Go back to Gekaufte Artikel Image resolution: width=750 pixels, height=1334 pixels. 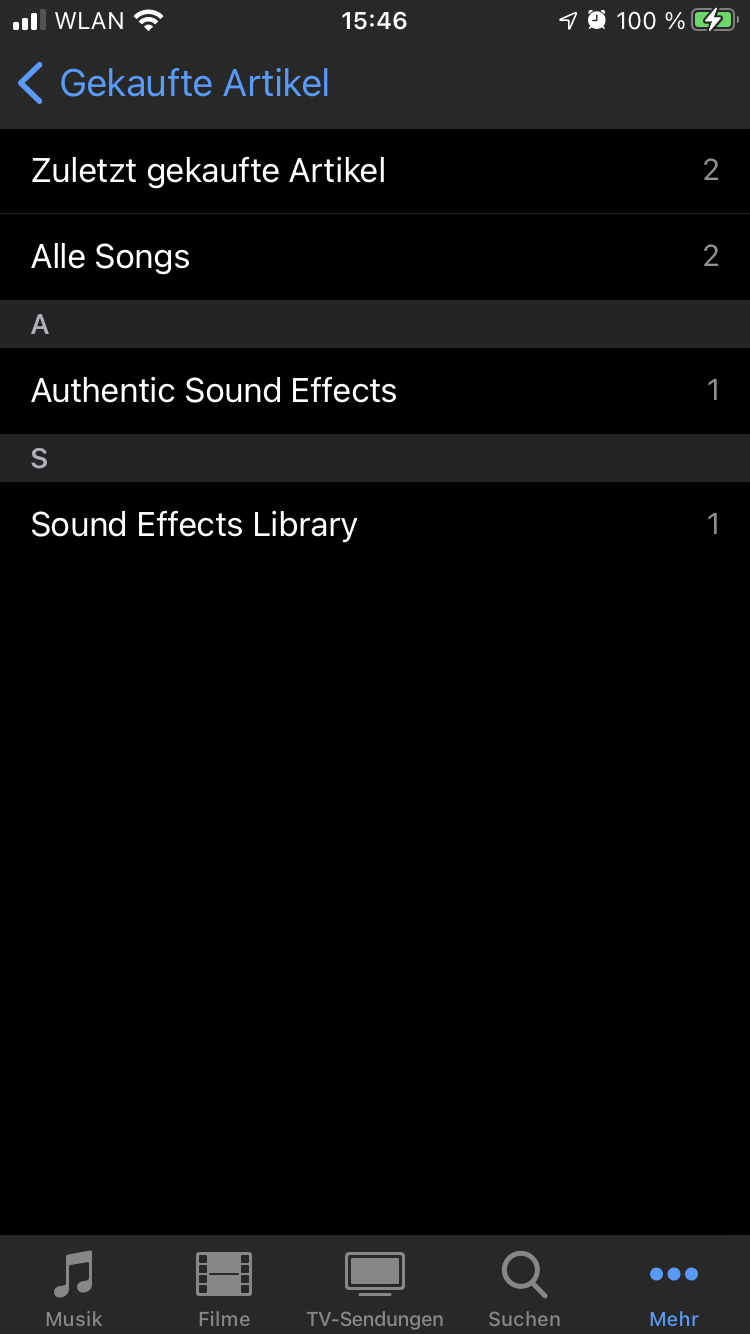175,83
